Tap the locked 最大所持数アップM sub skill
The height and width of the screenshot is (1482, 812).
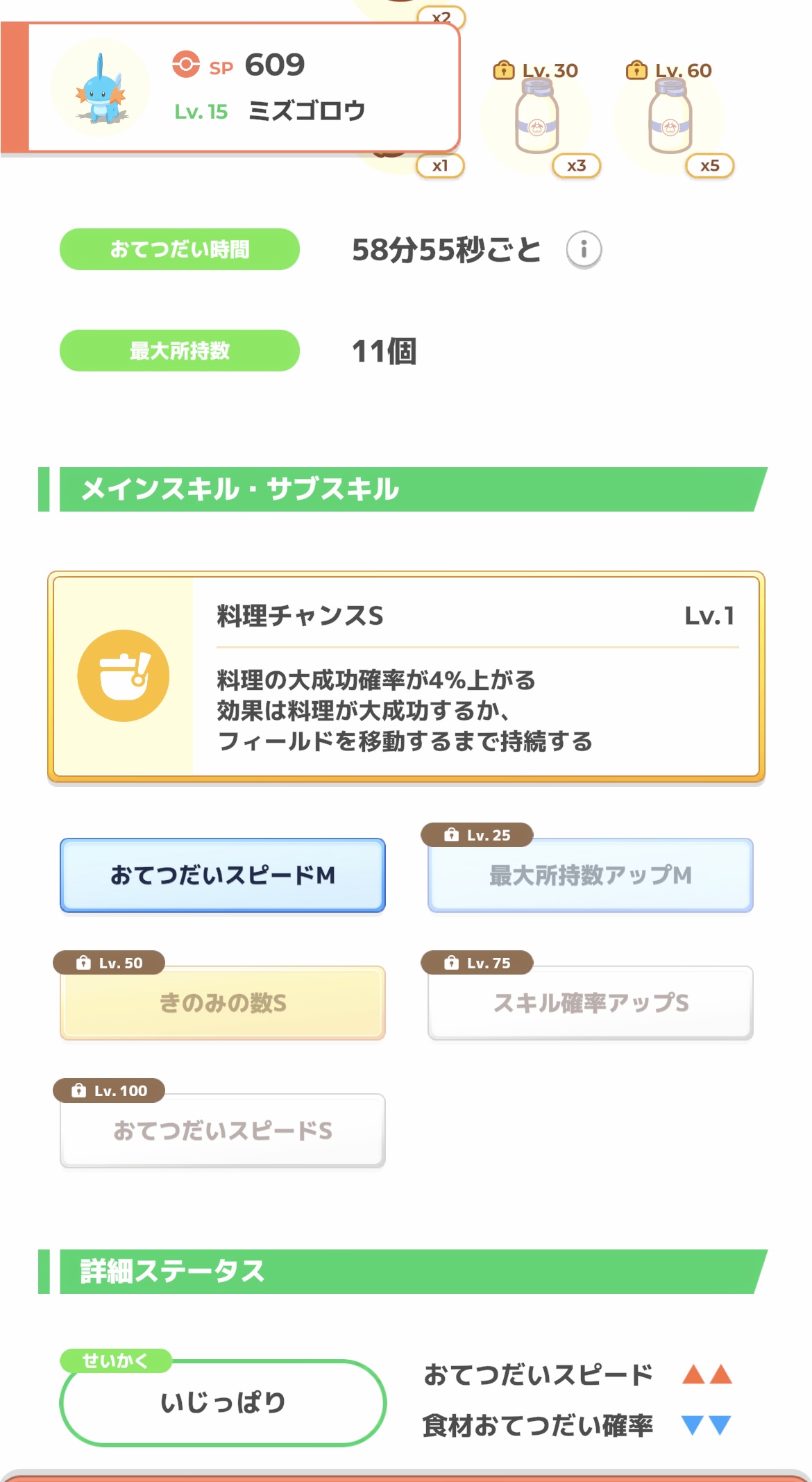pos(591,875)
